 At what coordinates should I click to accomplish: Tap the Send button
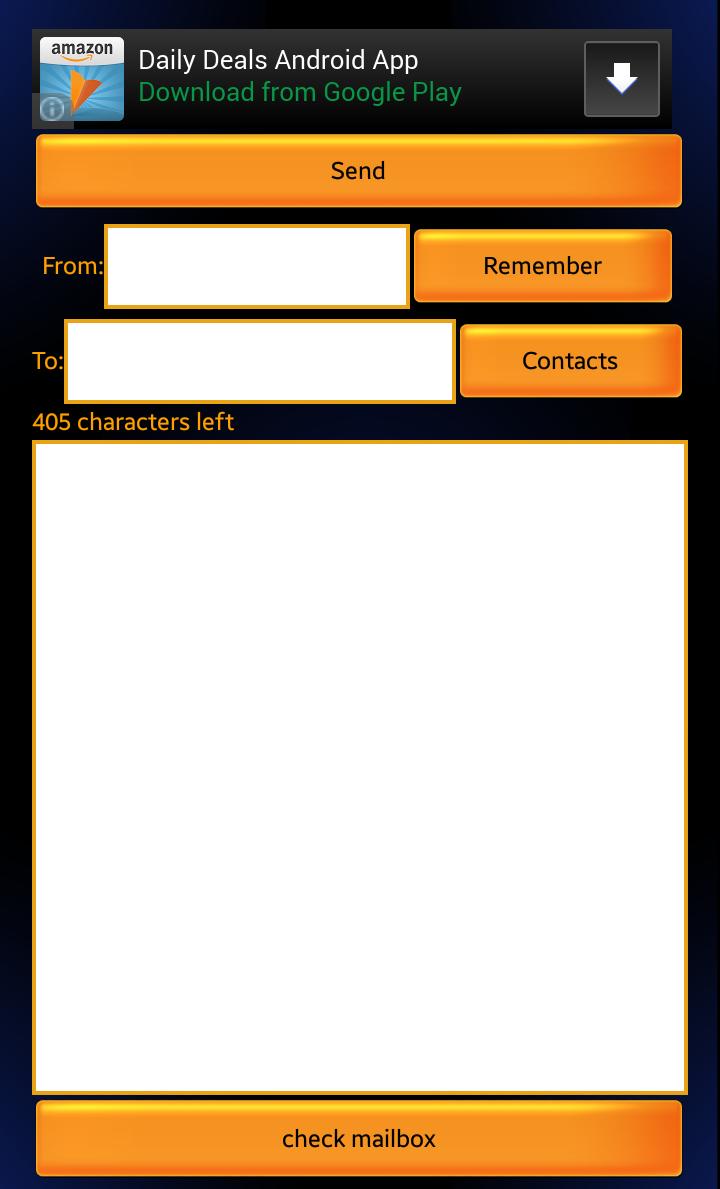[x=358, y=171]
